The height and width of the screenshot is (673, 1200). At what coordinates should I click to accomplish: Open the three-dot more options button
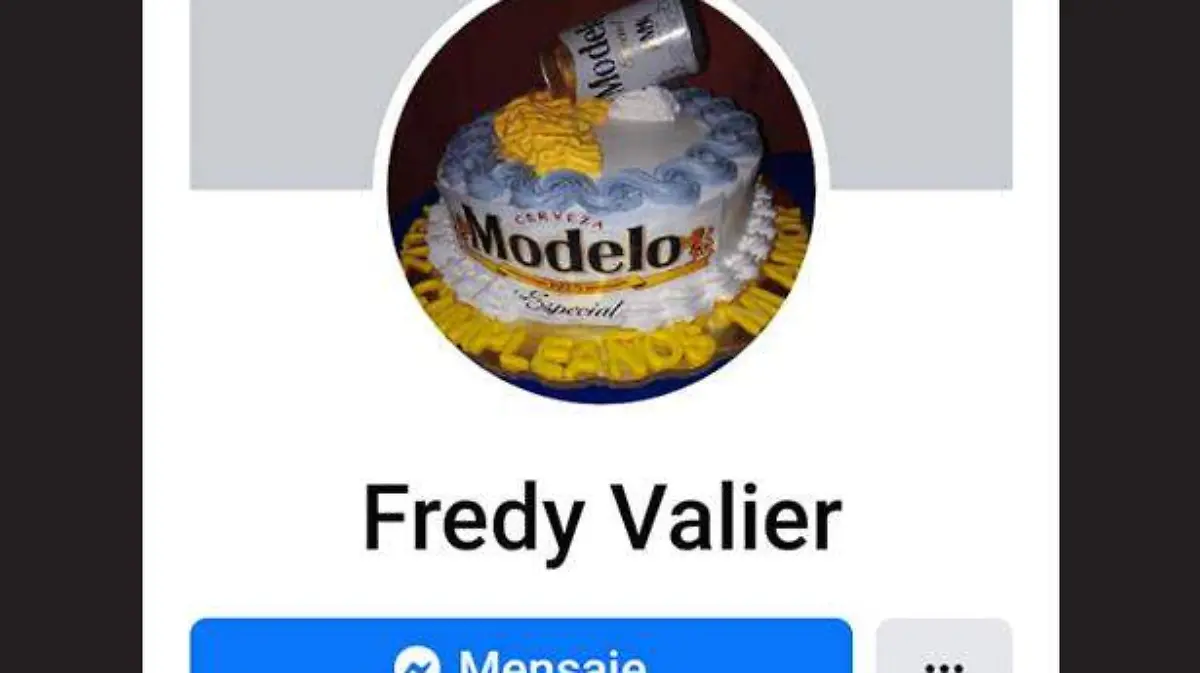pyautogui.click(x=943, y=652)
